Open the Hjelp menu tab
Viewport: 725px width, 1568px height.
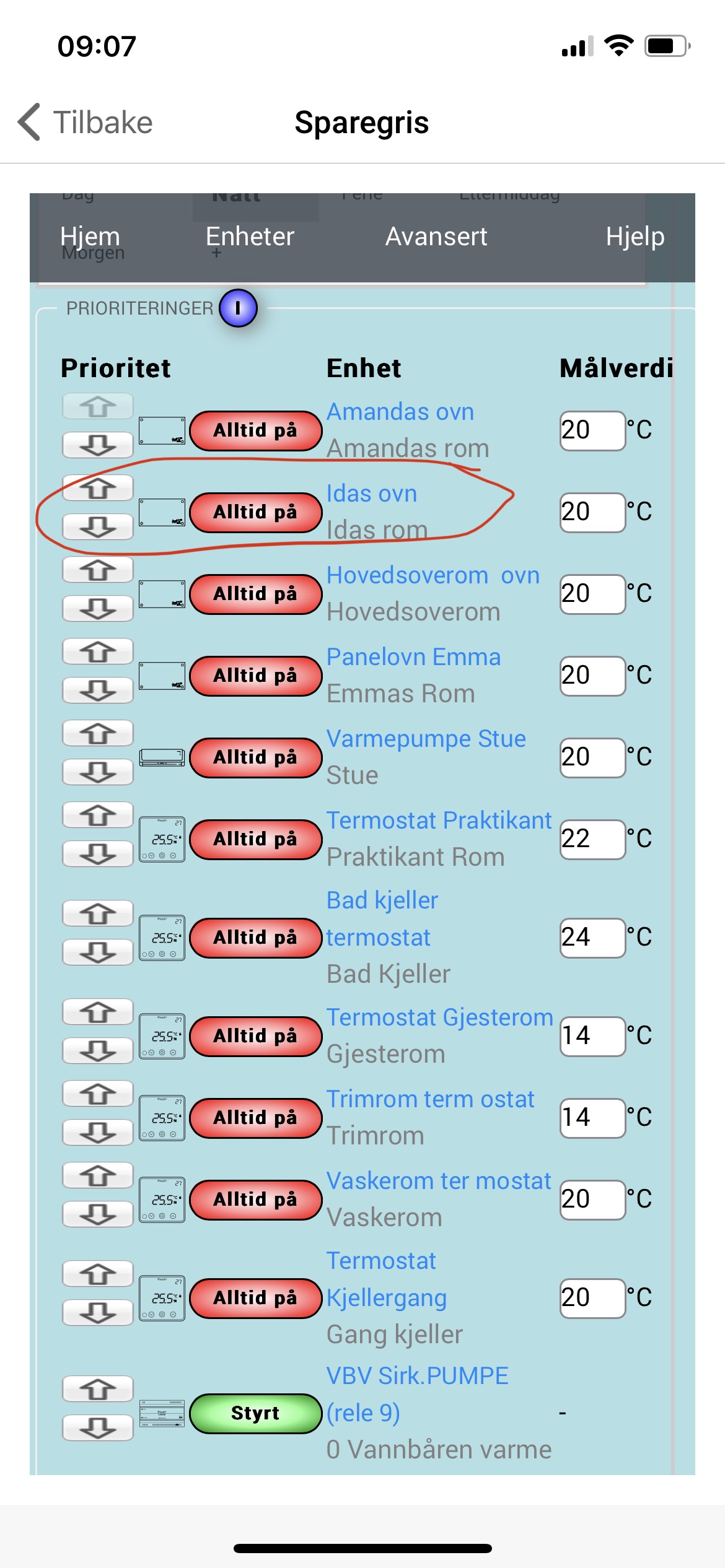tap(635, 237)
